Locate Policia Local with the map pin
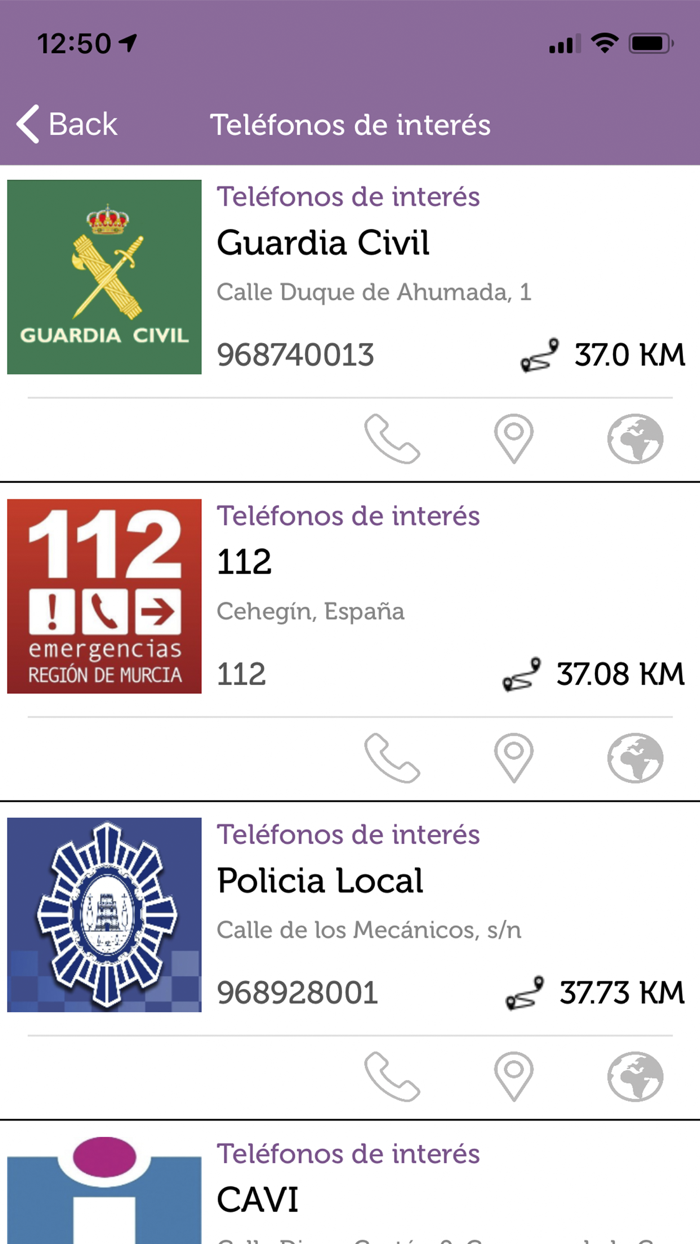Viewport: 700px width, 1244px height. (x=514, y=1077)
